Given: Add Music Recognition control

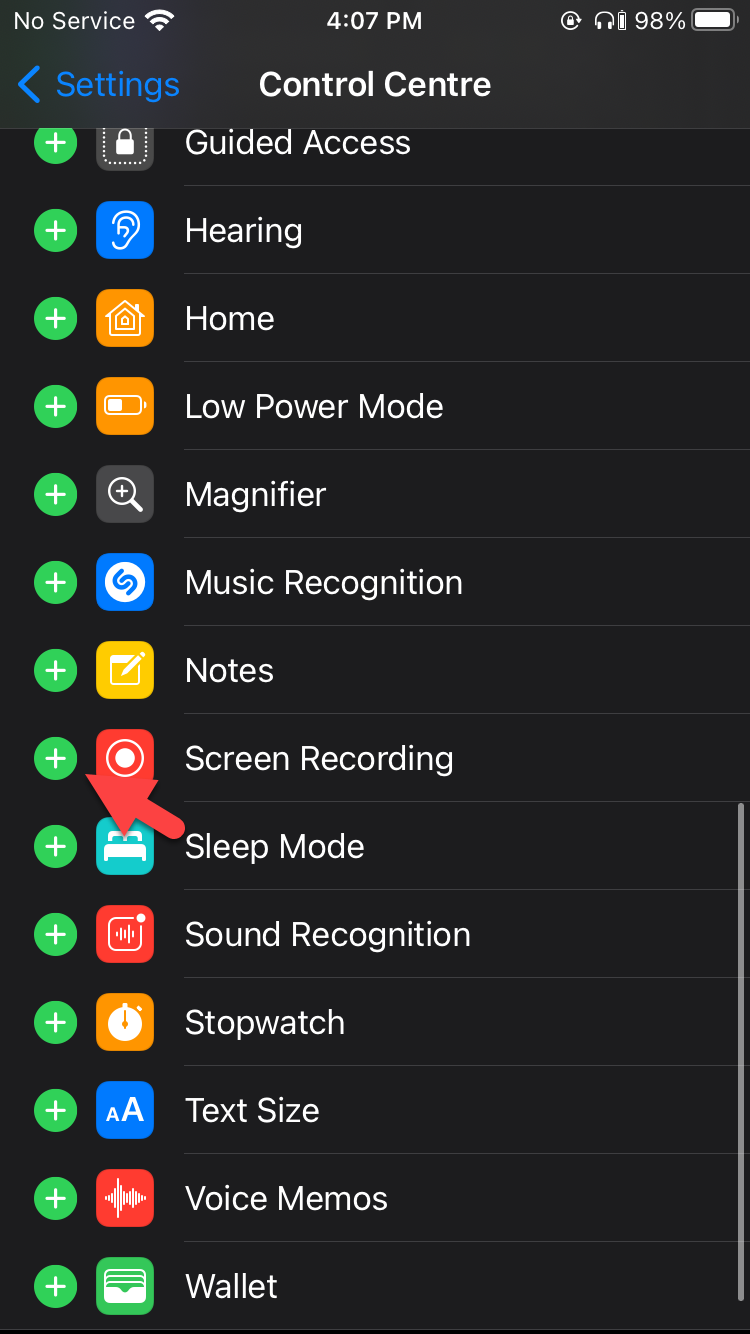Looking at the screenshot, I should pyautogui.click(x=56, y=583).
